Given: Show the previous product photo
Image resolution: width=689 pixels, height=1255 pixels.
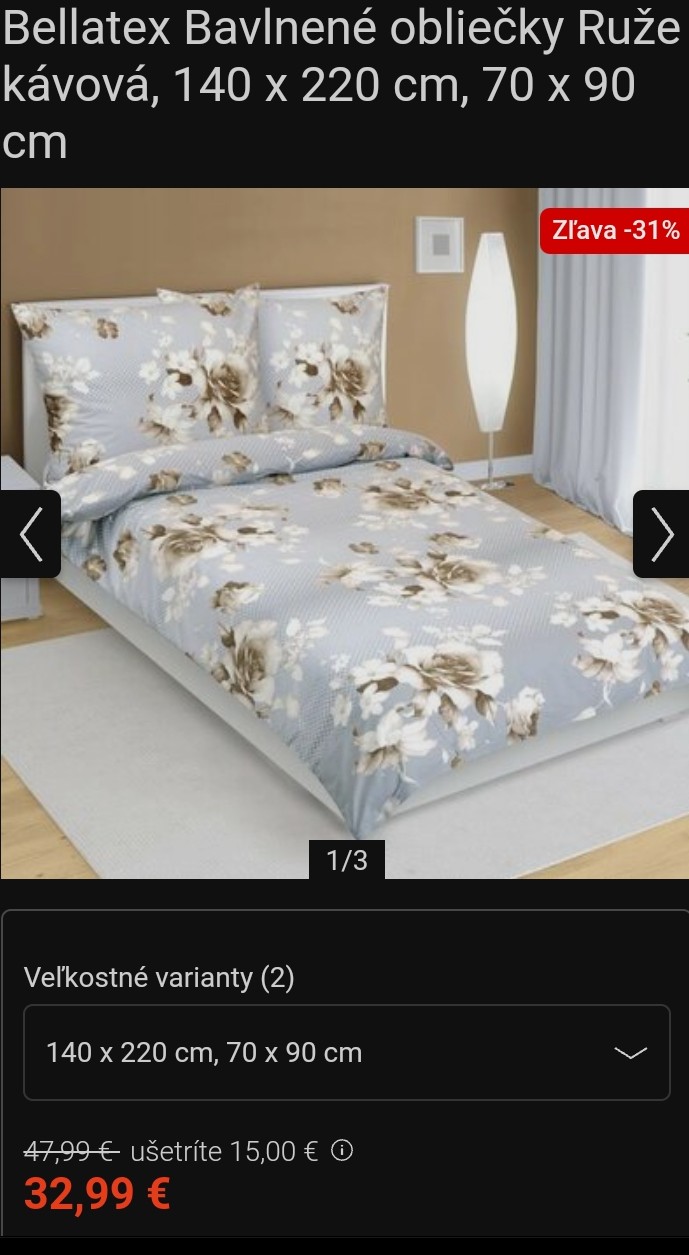Looking at the screenshot, I should pos(30,534).
